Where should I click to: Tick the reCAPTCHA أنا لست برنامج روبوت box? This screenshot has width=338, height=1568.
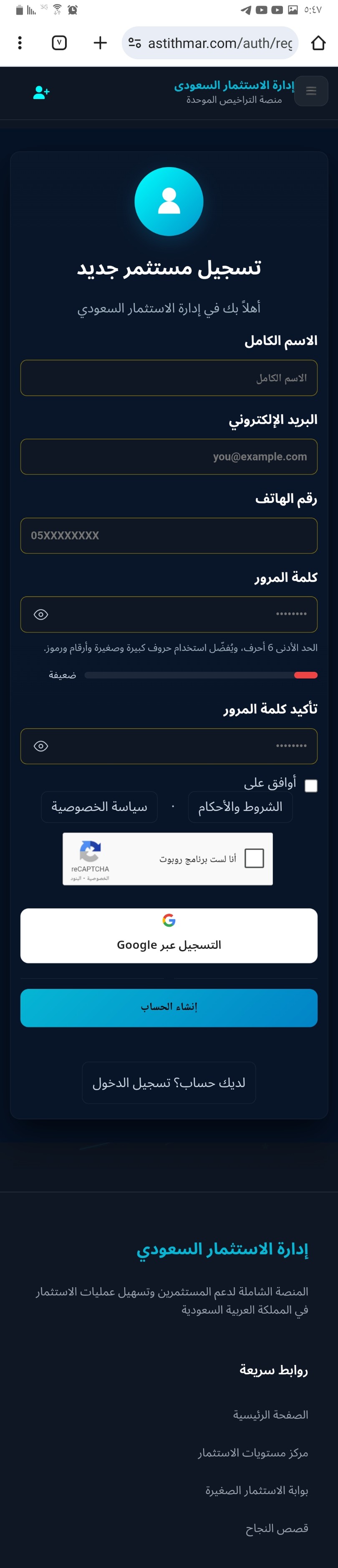(254, 858)
